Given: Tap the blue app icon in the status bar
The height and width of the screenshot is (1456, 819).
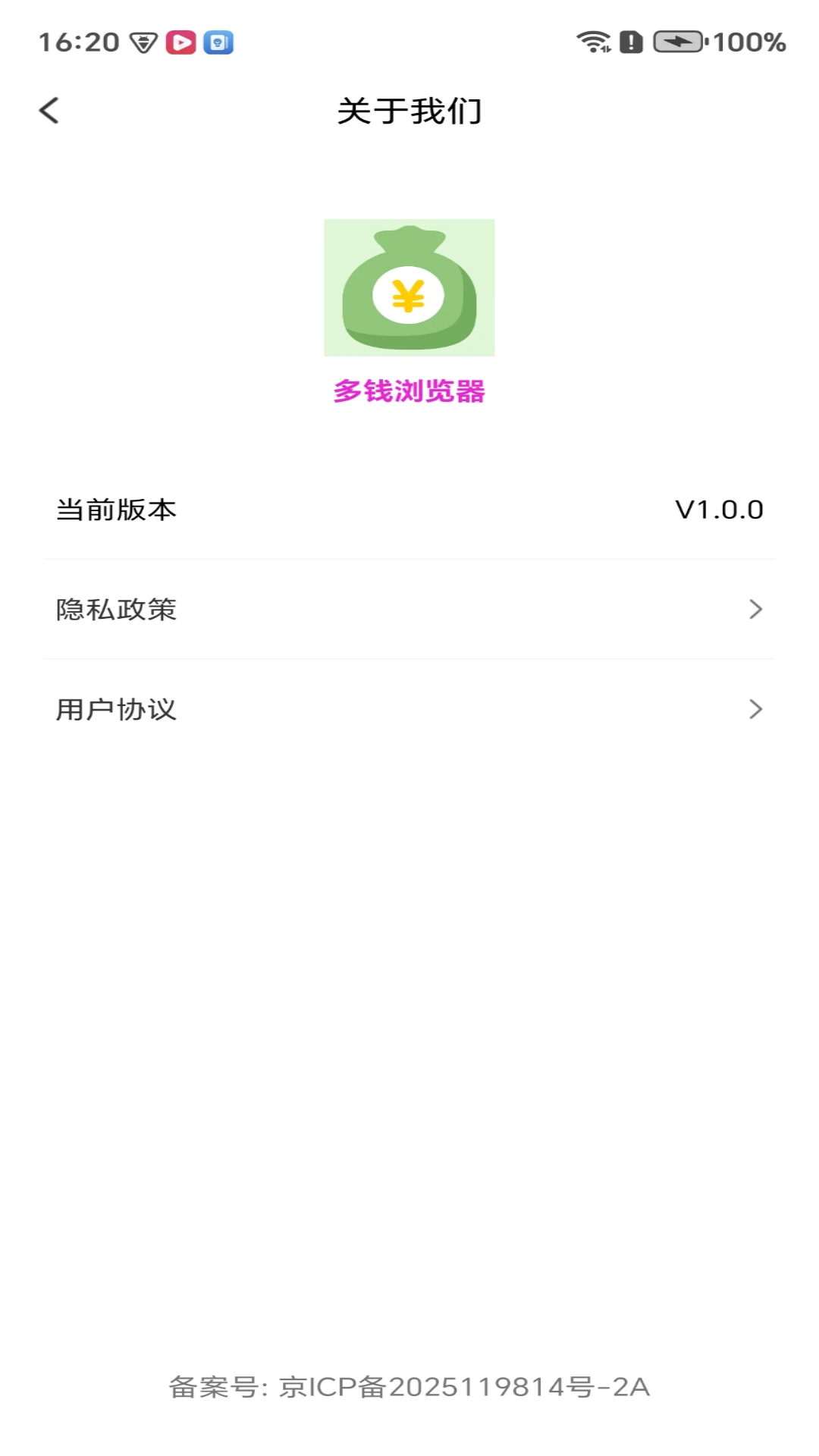Looking at the screenshot, I should (x=219, y=42).
